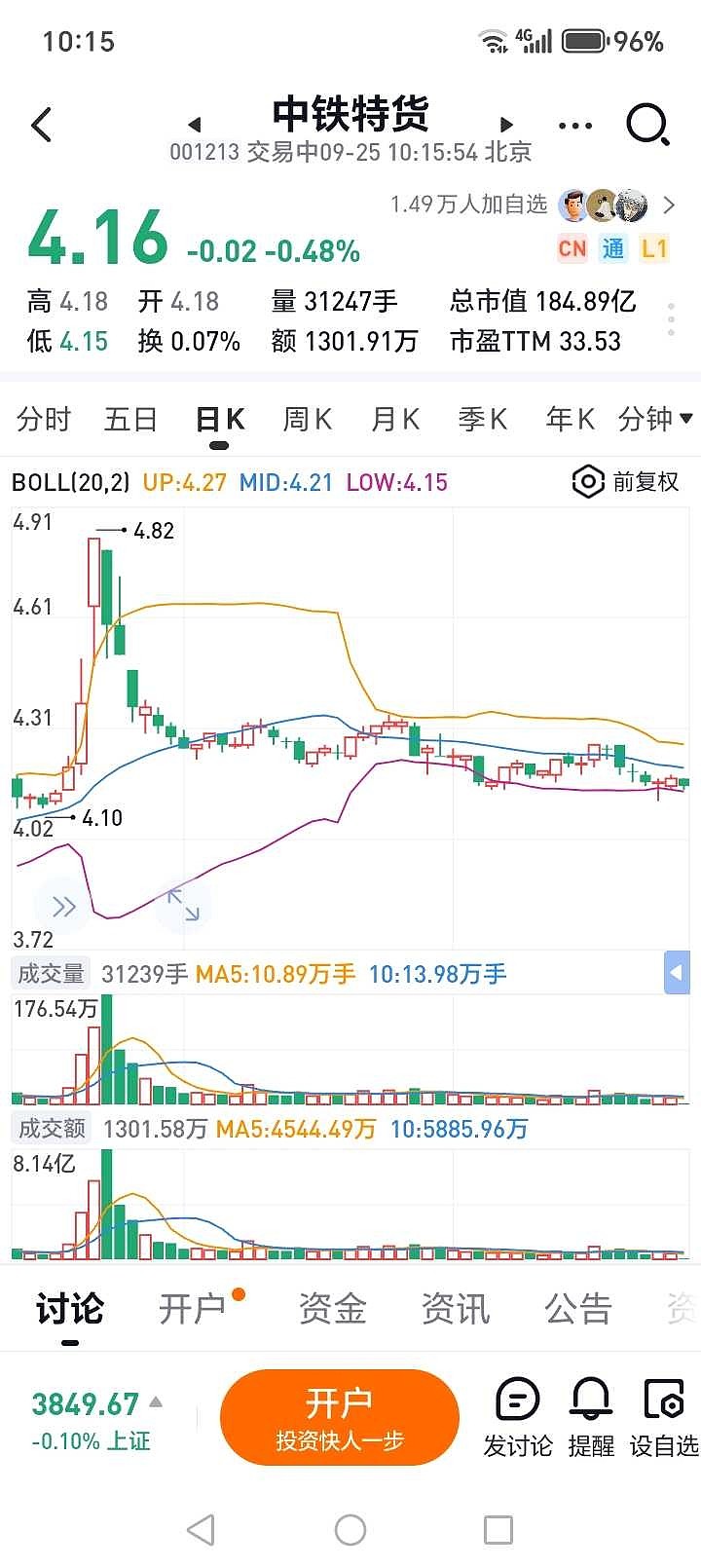Add stock to watchlist with 设自选
This screenshot has width=701, height=1568.
(x=664, y=1417)
